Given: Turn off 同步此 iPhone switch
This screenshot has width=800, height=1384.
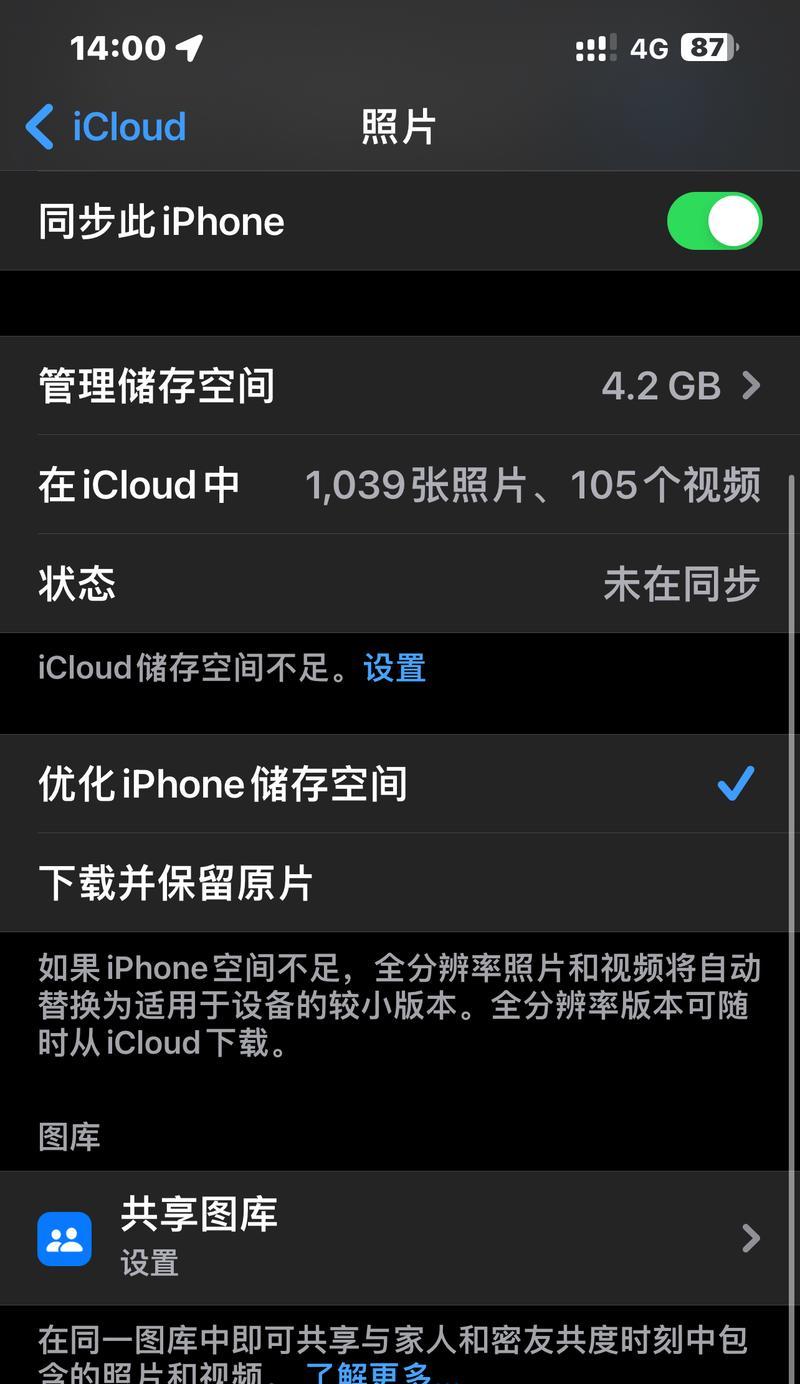Looking at the screenshot, I should (x=714, y=221).
